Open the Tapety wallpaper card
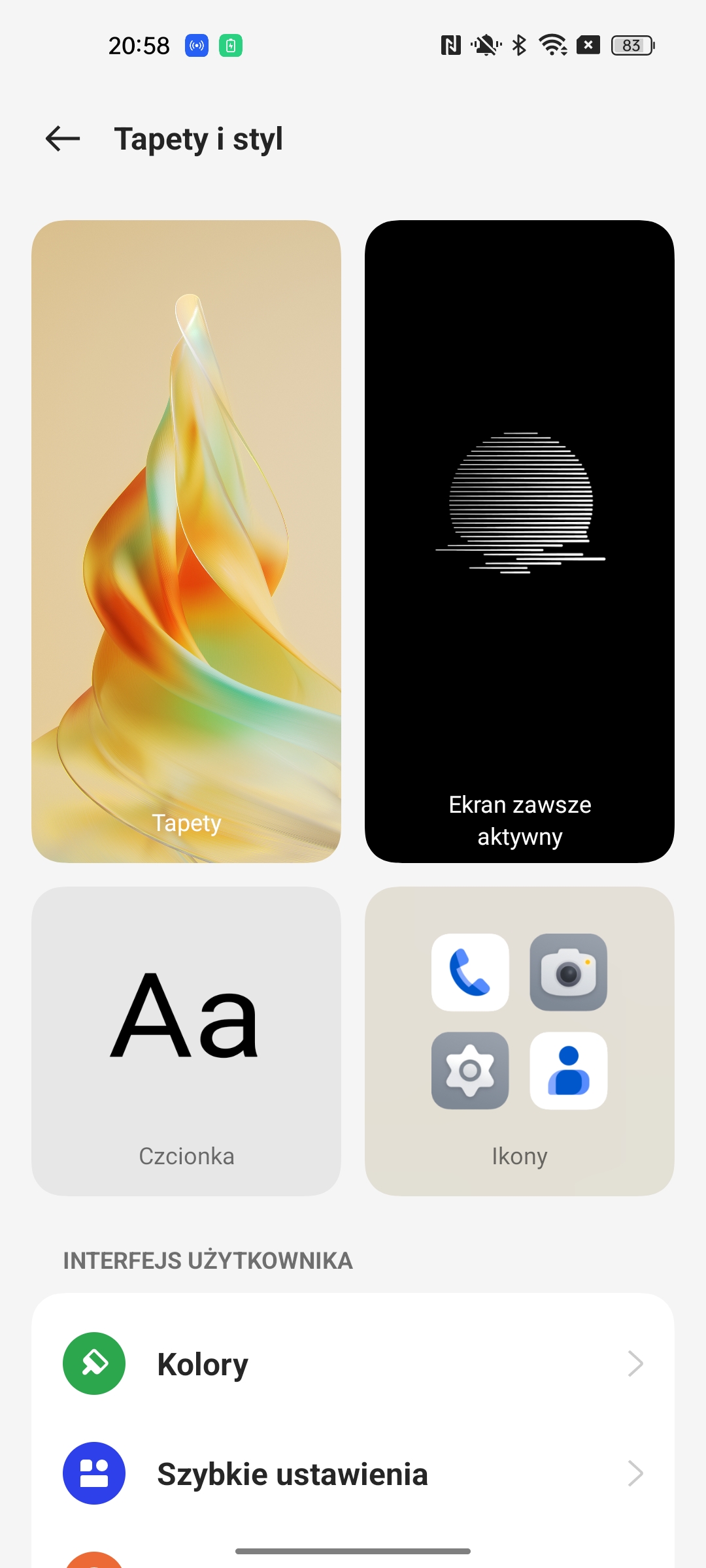Viewport: 706px width, 1568px height. 186,541
